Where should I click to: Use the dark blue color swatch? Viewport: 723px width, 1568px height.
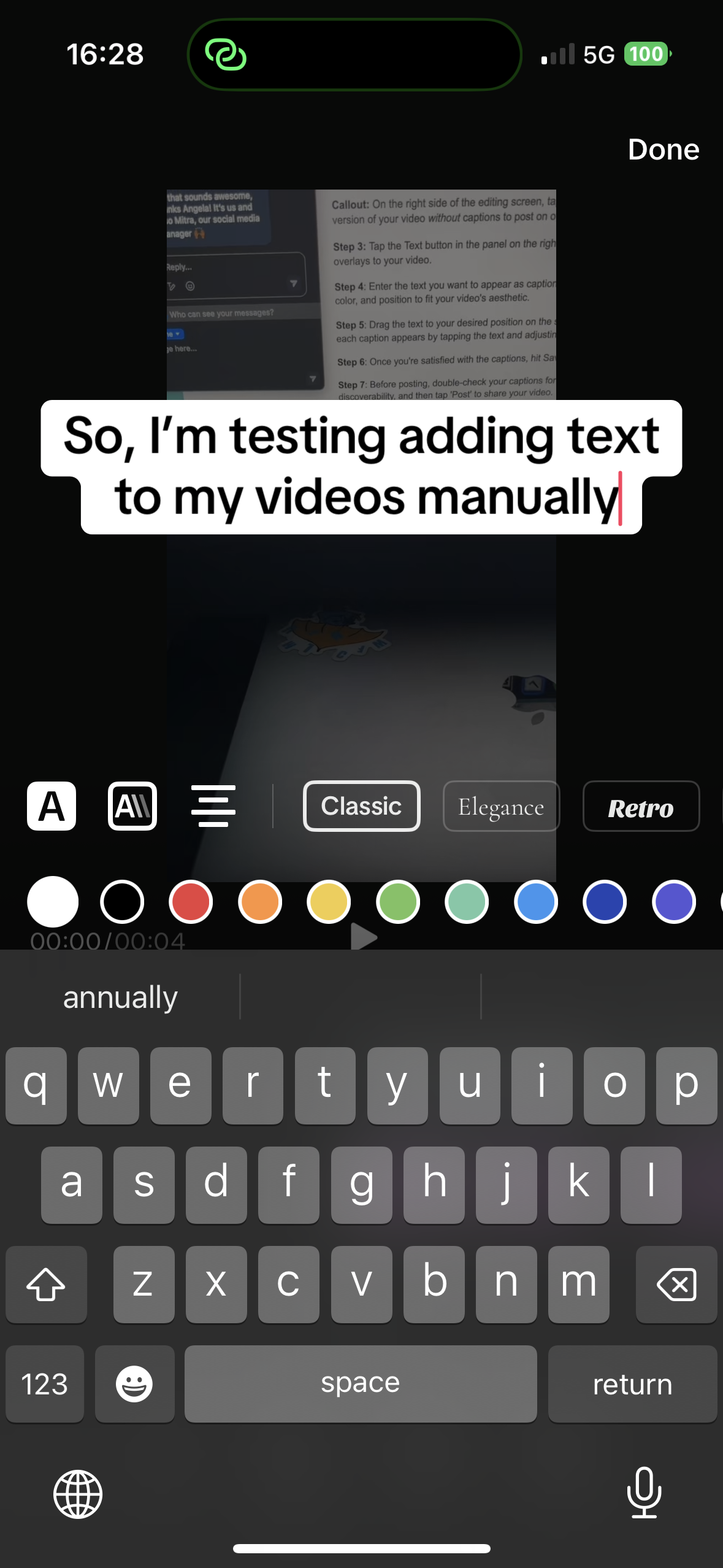click(x=605, y=902)
